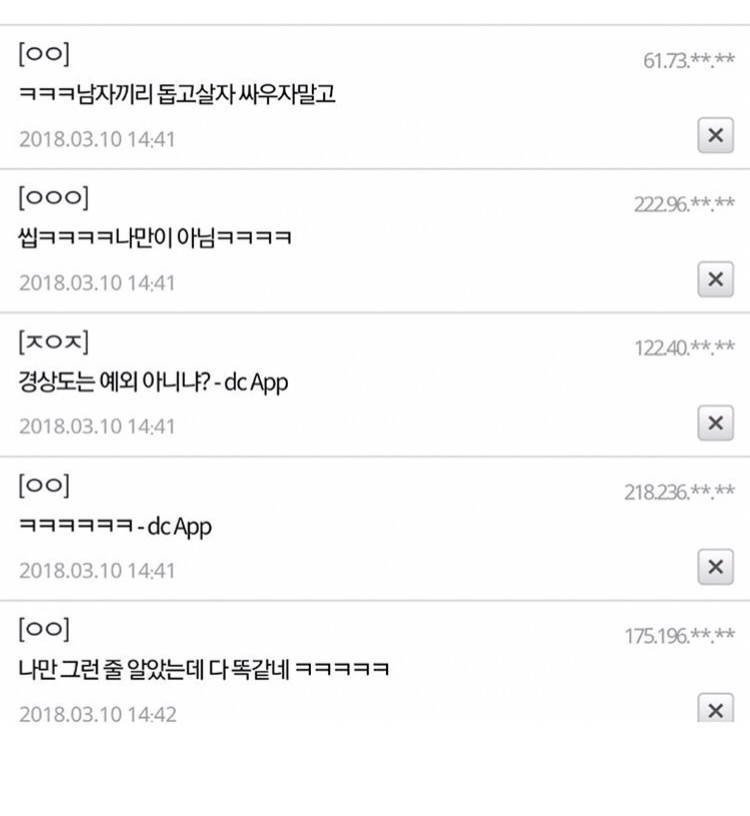The height and width of the screenshot is (816, 750).
Task: Remove the comment 씹ㅋㅋㅋㅋ나만이 아님ㅋㅋㅋㅋ
Action: coord(715,280)
